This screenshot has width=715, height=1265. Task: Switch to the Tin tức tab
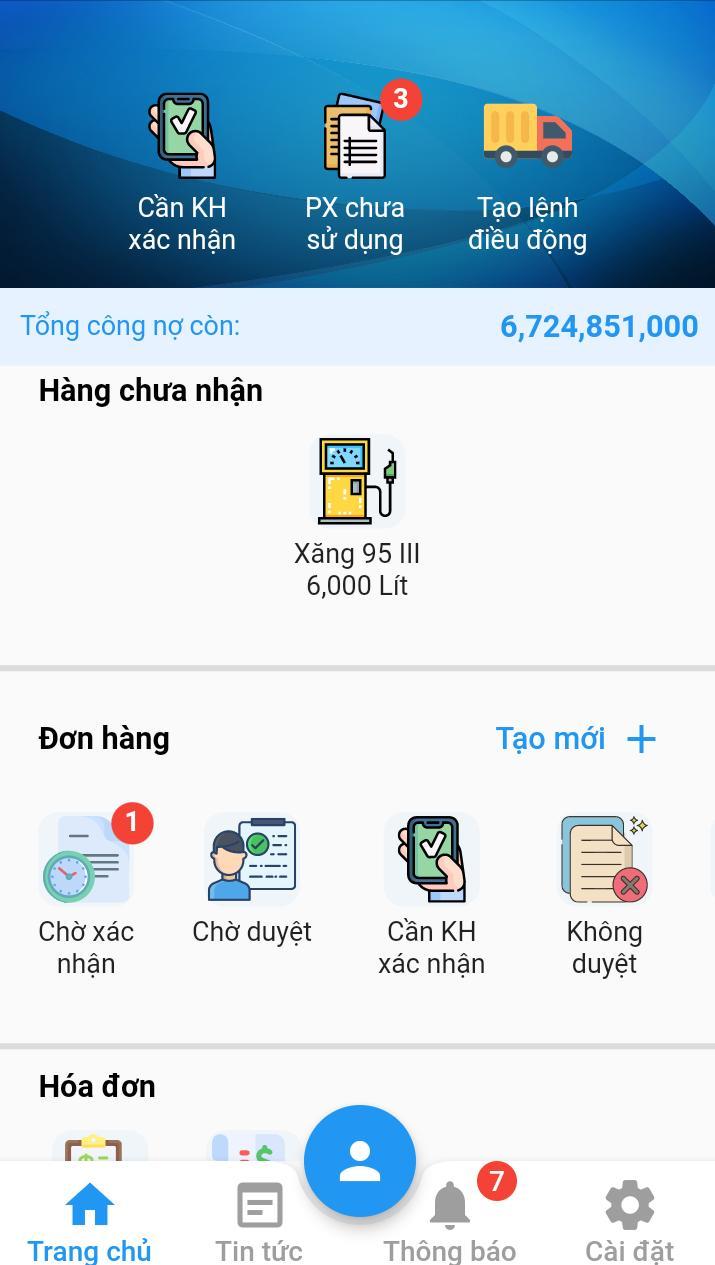click(259, 1222)
